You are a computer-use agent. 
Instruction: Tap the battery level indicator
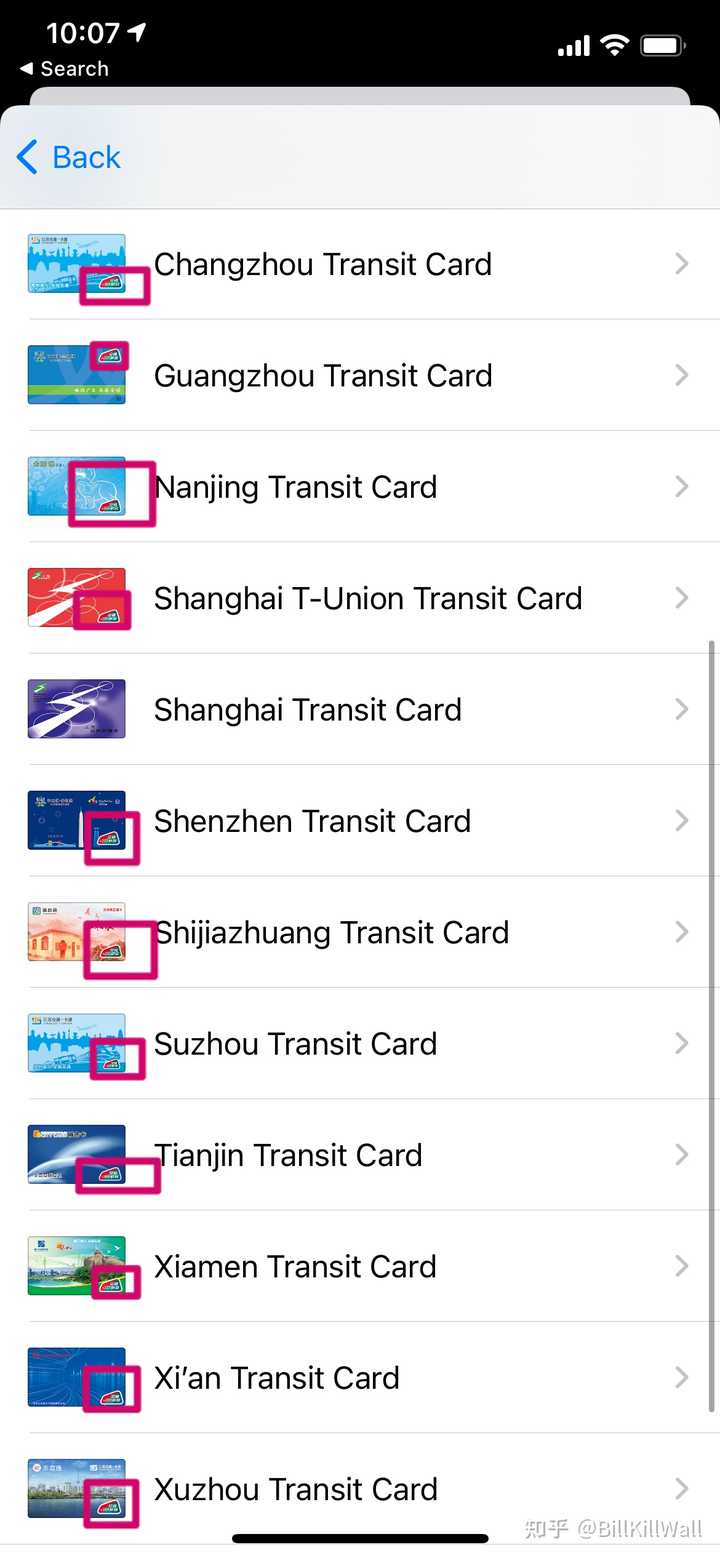click(x=659, y=44)
